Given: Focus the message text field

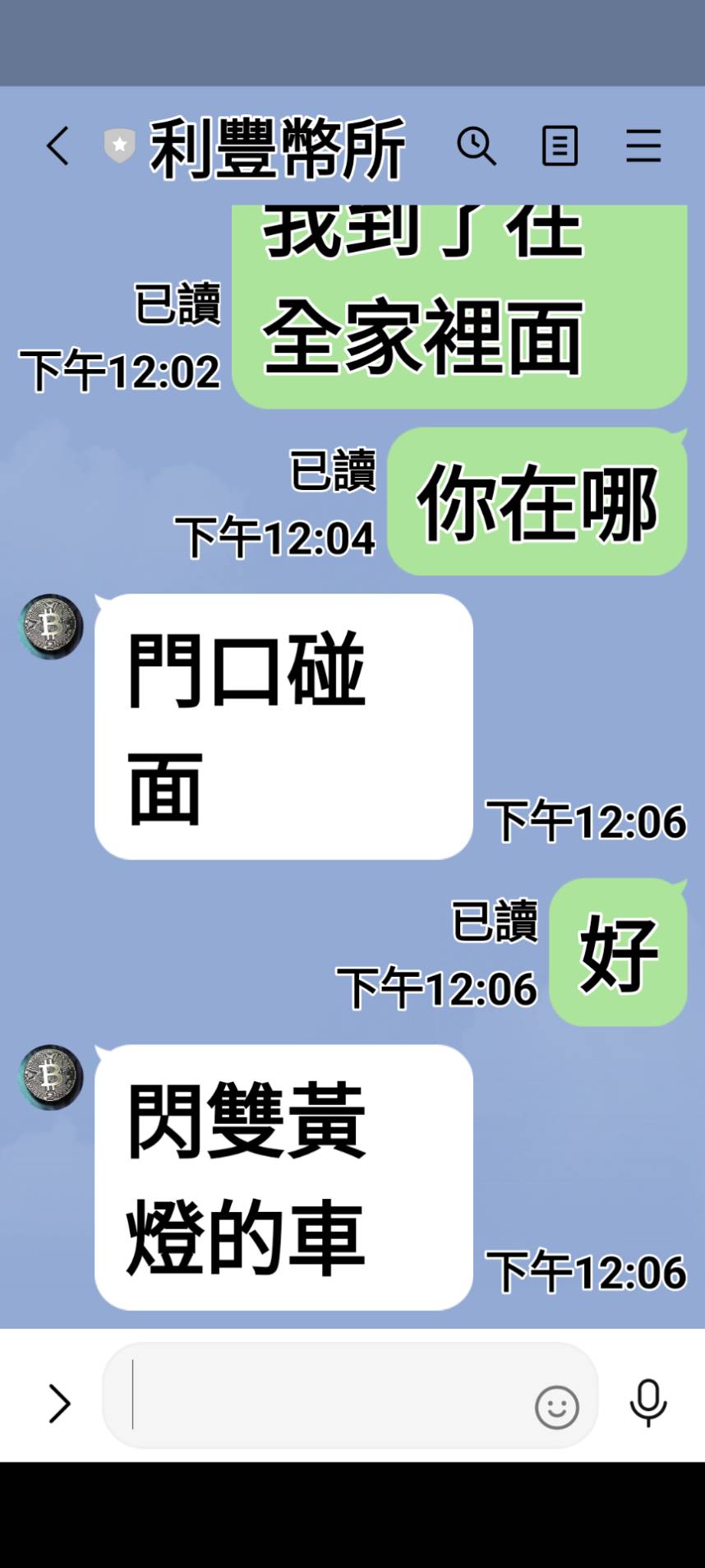Looking at the screenshot, I should pyautogui.click(x=329, y=1395).
